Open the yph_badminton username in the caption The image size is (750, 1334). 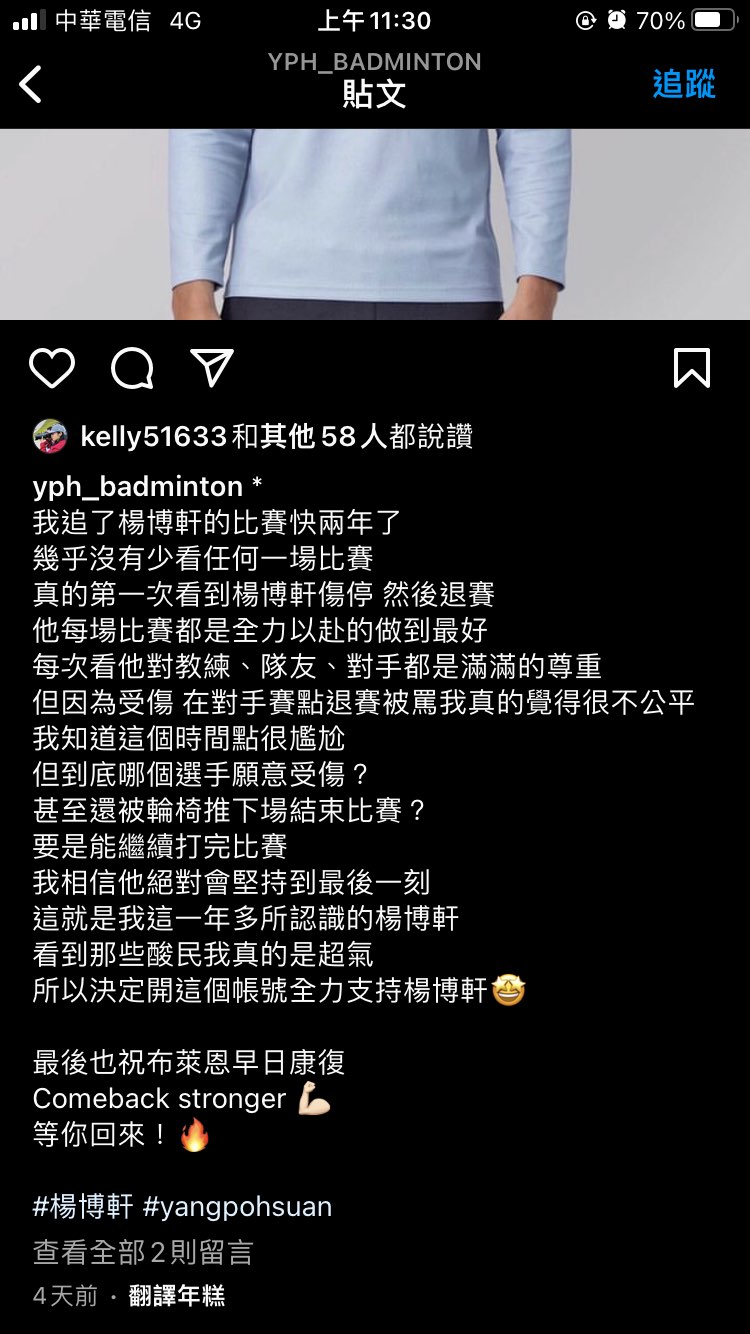(138, 487)
